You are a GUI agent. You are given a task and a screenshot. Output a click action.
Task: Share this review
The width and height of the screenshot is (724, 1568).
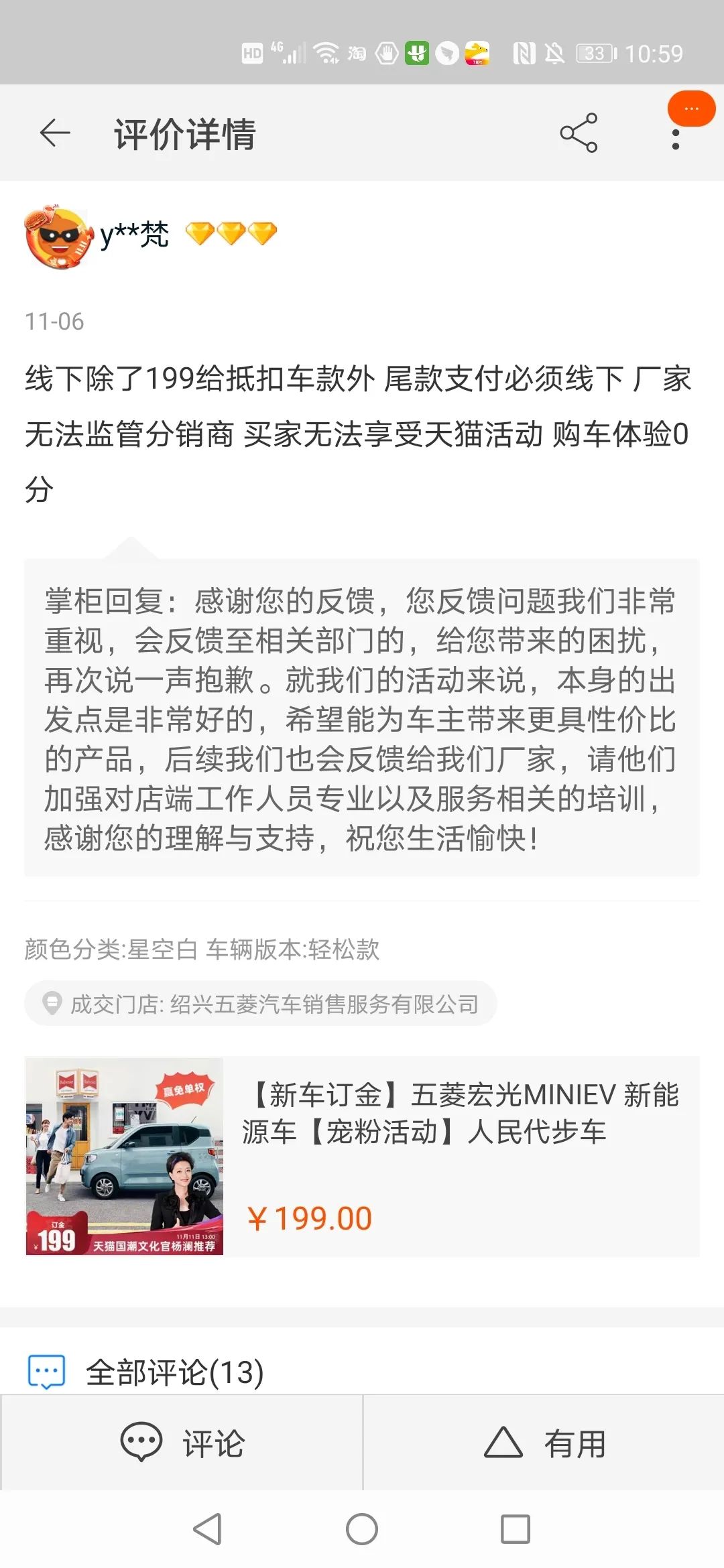point(579,133)
